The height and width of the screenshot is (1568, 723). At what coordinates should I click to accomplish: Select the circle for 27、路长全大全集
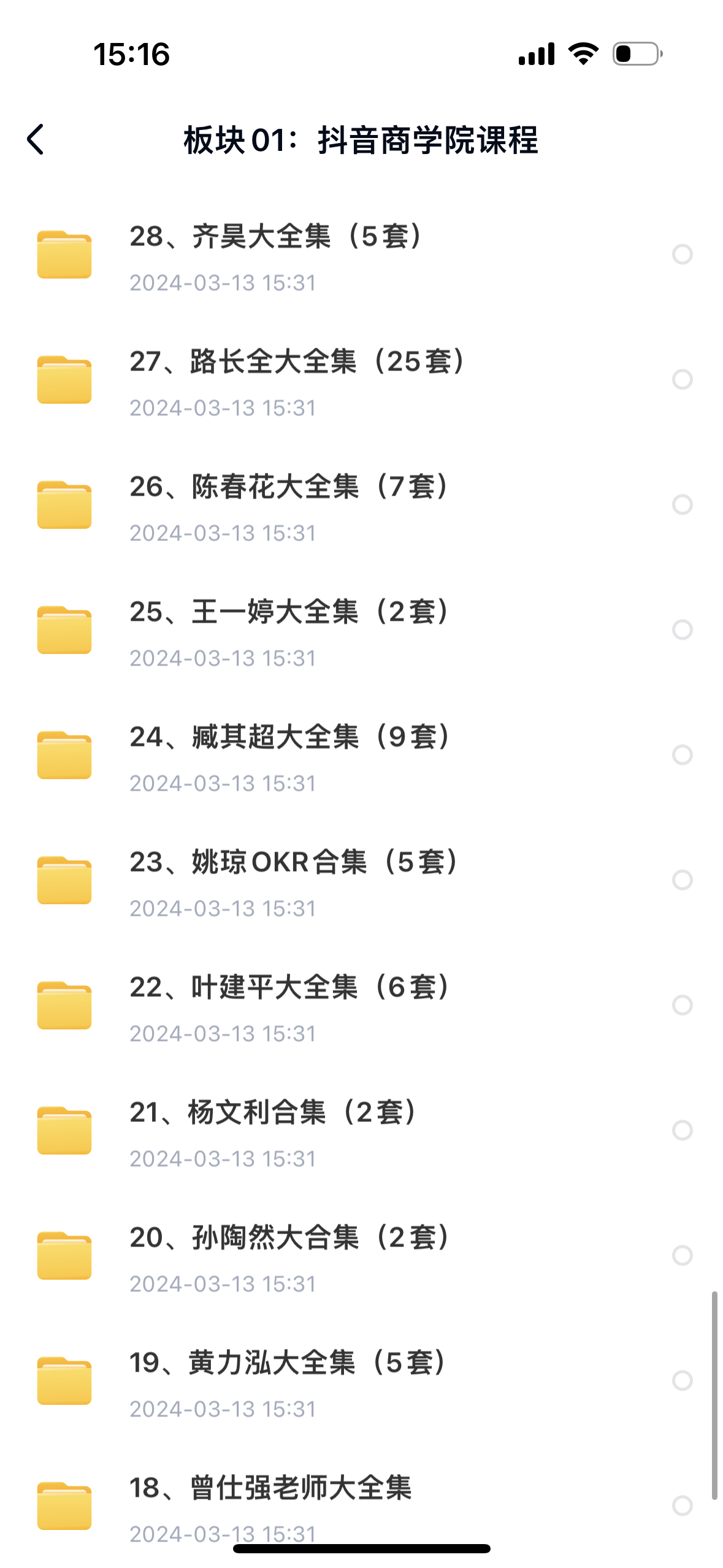[x=682, y=379]
